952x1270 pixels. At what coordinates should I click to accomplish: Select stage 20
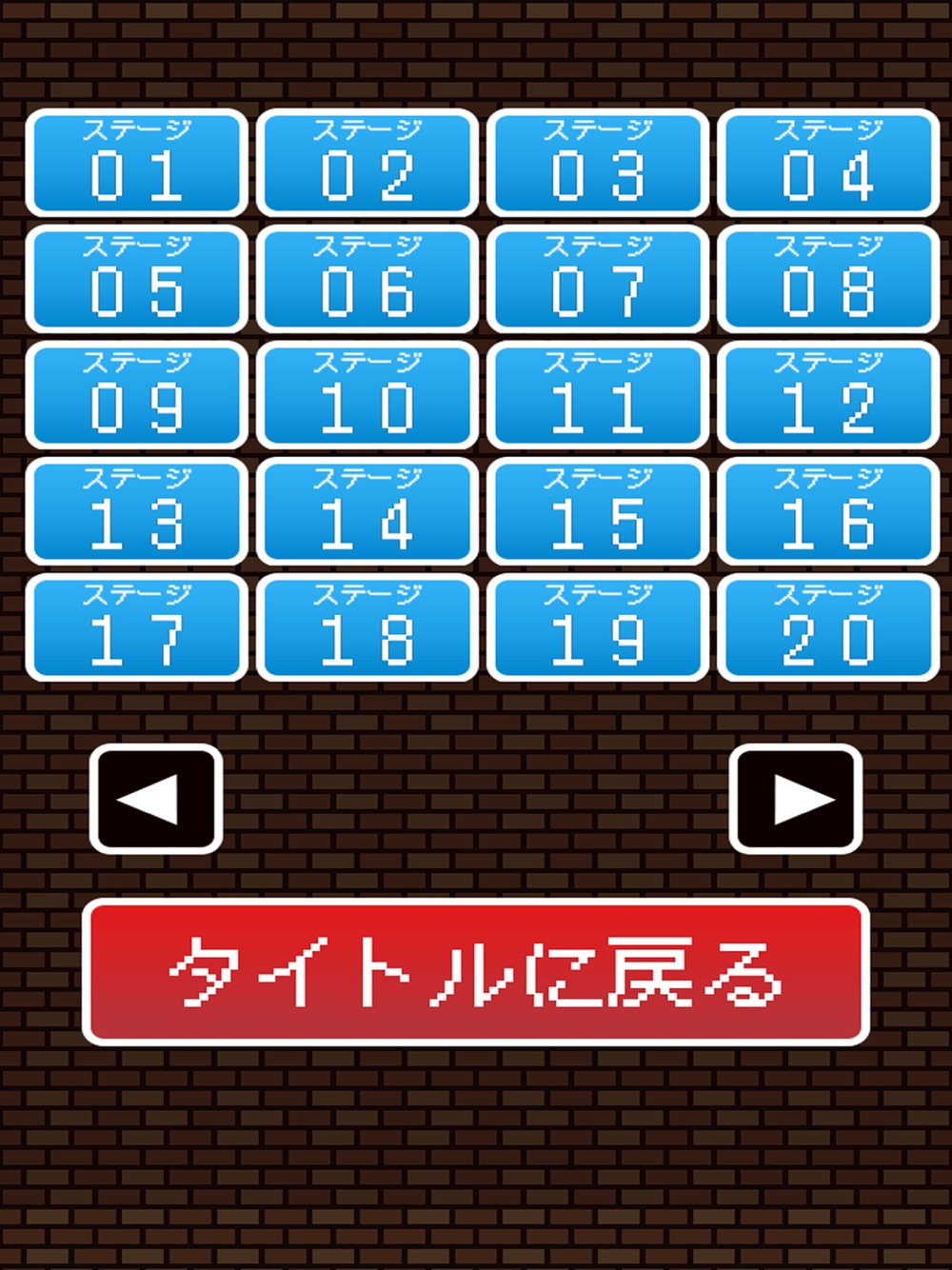point(828,627)
